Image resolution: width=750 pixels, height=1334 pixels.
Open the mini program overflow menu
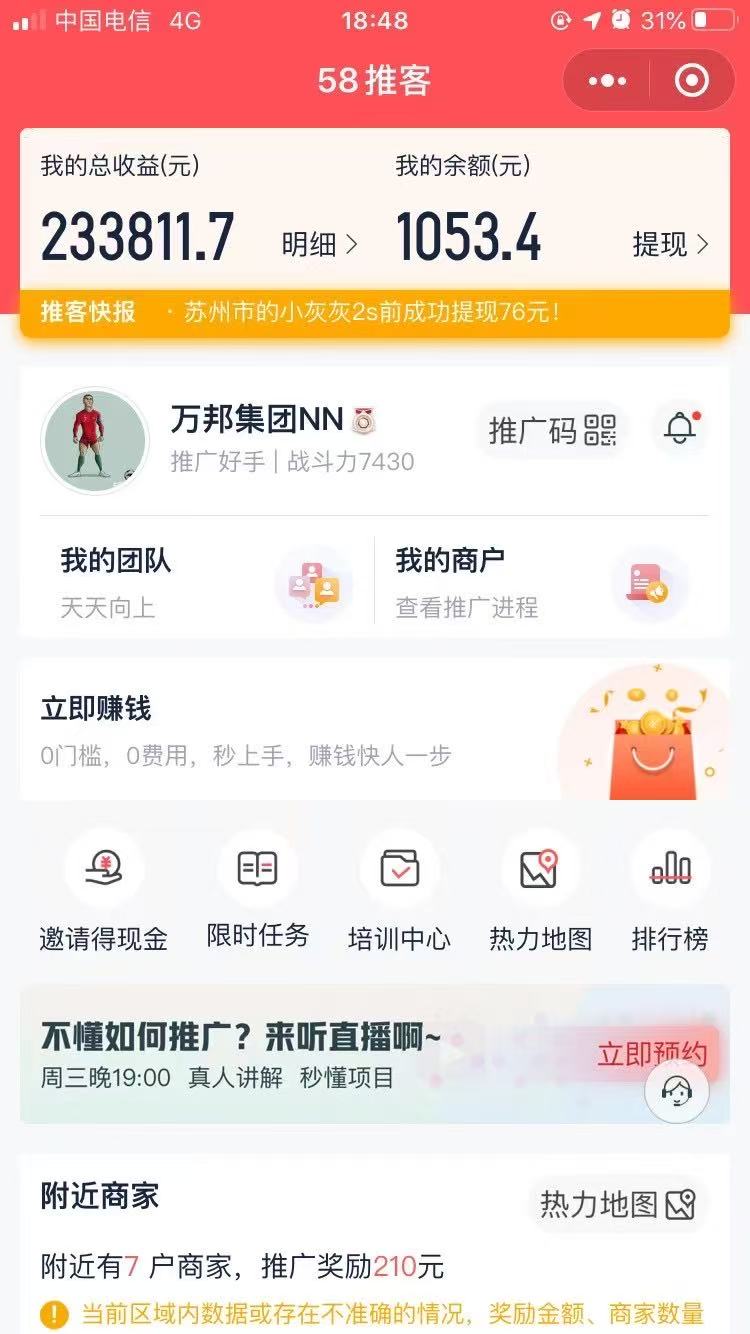(607, 81)
